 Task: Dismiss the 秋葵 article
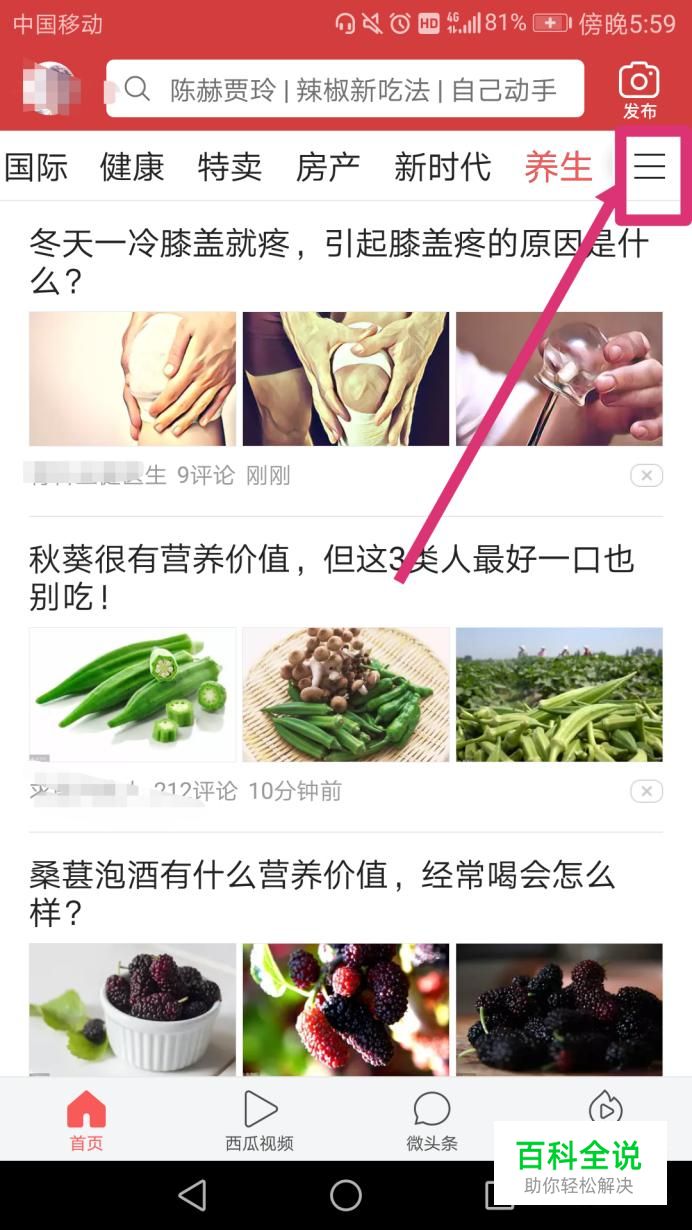[x=646, y=792]
